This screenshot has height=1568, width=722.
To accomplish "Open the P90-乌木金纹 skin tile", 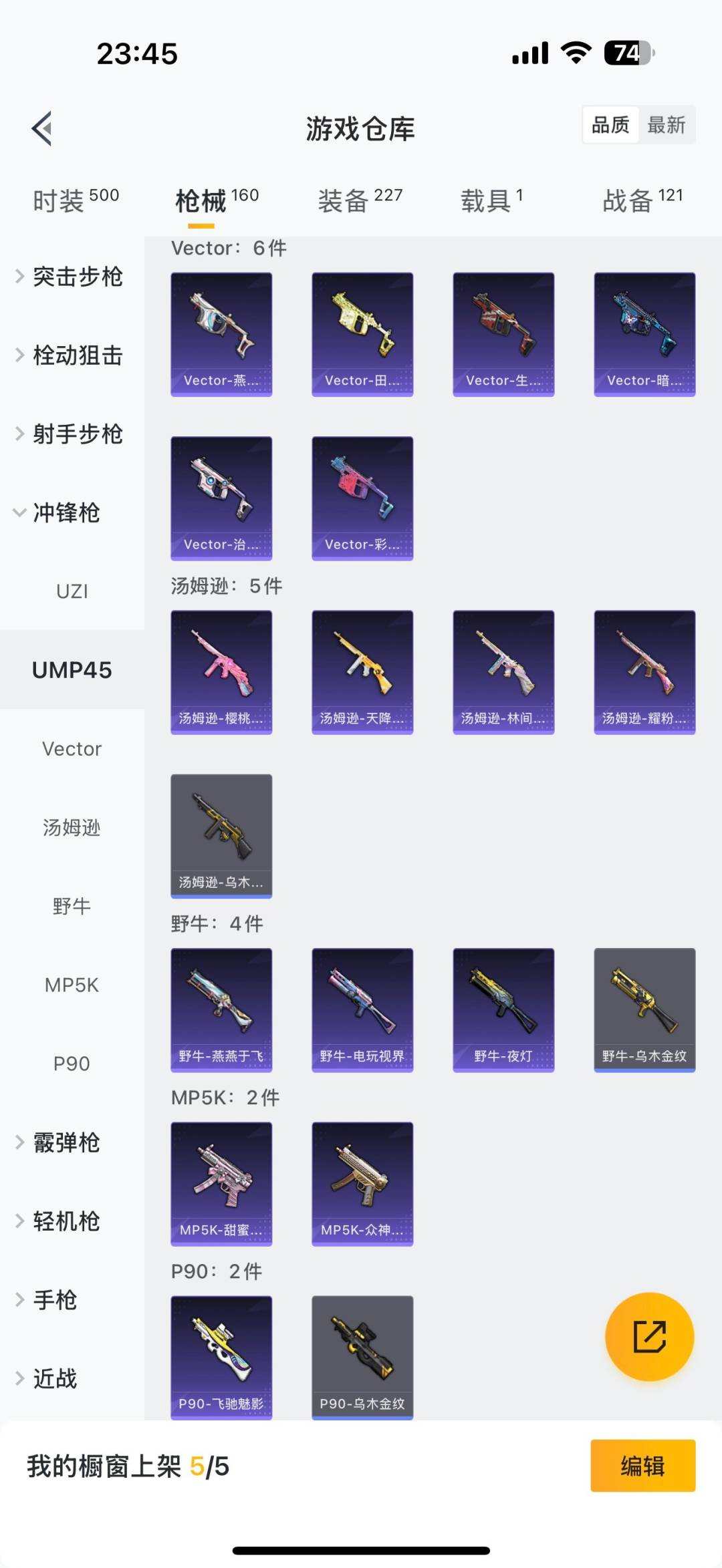I will click(362, 1358).
